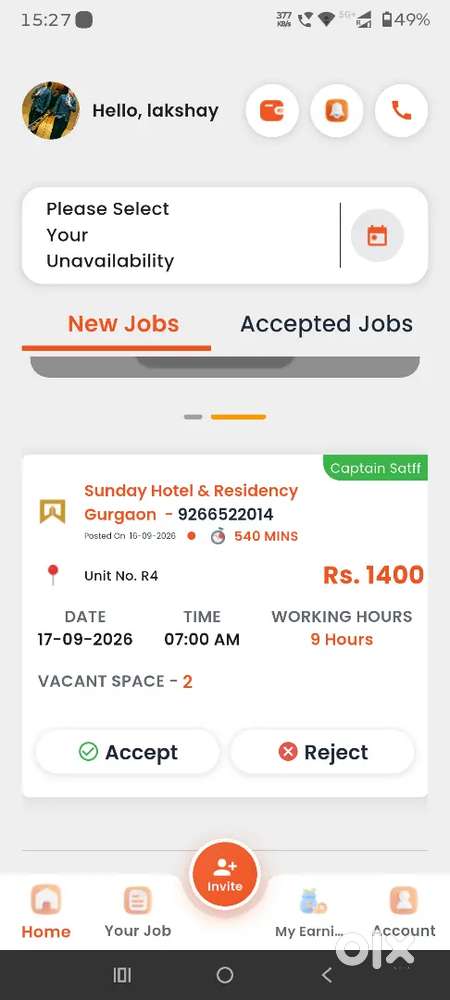Tap the system back button

[x=327, y=974]
